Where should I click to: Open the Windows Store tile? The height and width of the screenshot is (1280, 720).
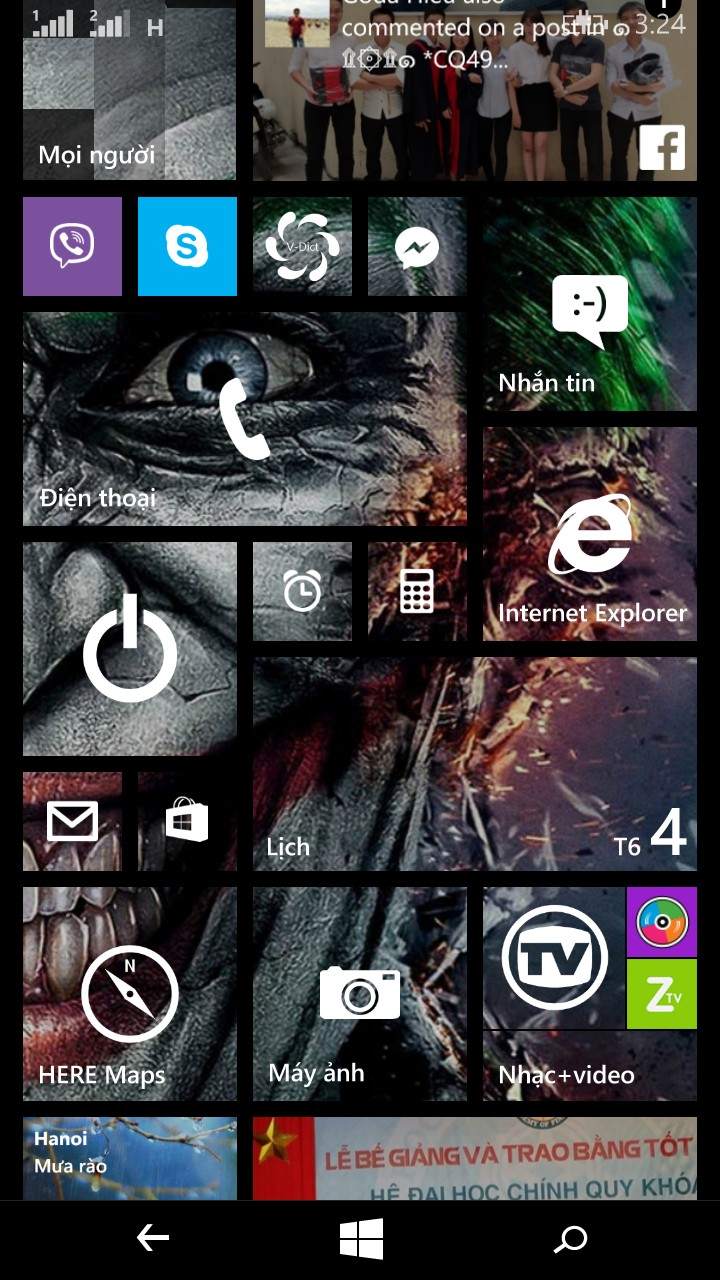point(187,821)
